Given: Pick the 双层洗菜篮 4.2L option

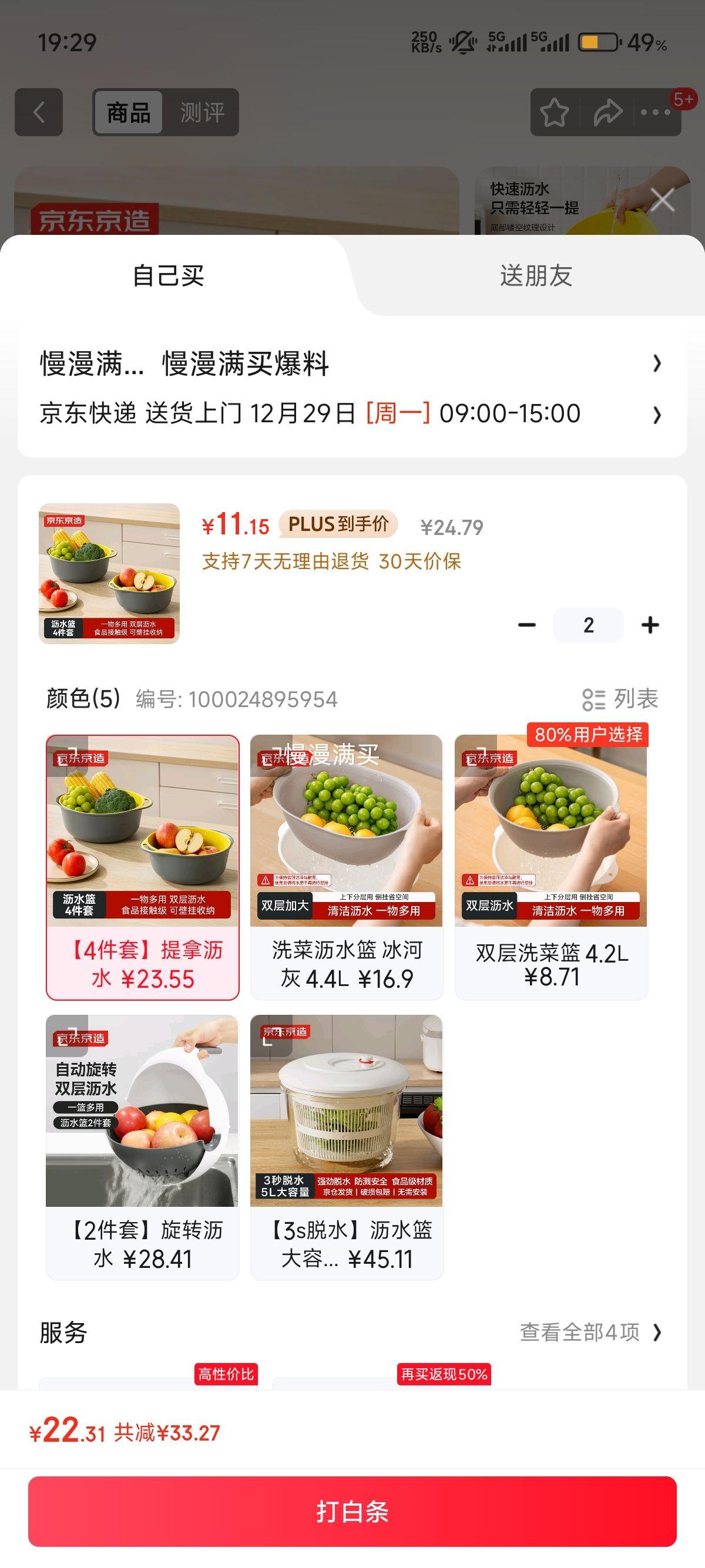Looking at the screenshot, I should click(551, 867).
